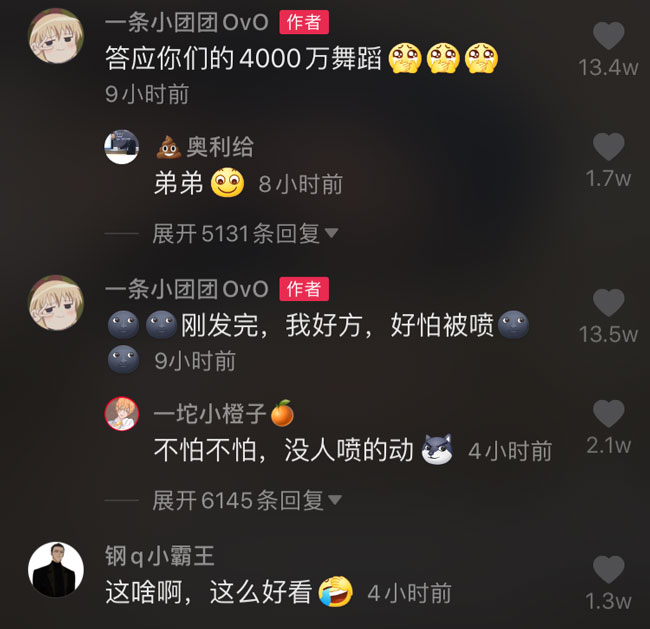The image size is (650, 629).
Task: Tap 钢q小霸王's username
Action: 160,556
